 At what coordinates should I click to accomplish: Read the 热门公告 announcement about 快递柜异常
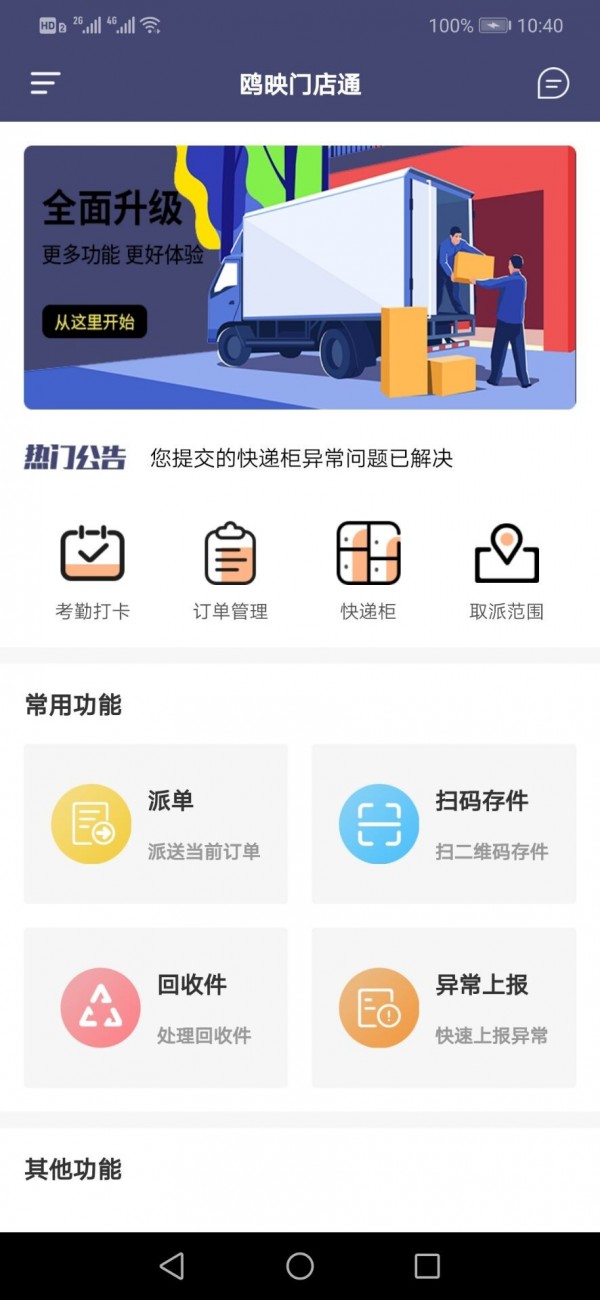[x=301, y=459]
